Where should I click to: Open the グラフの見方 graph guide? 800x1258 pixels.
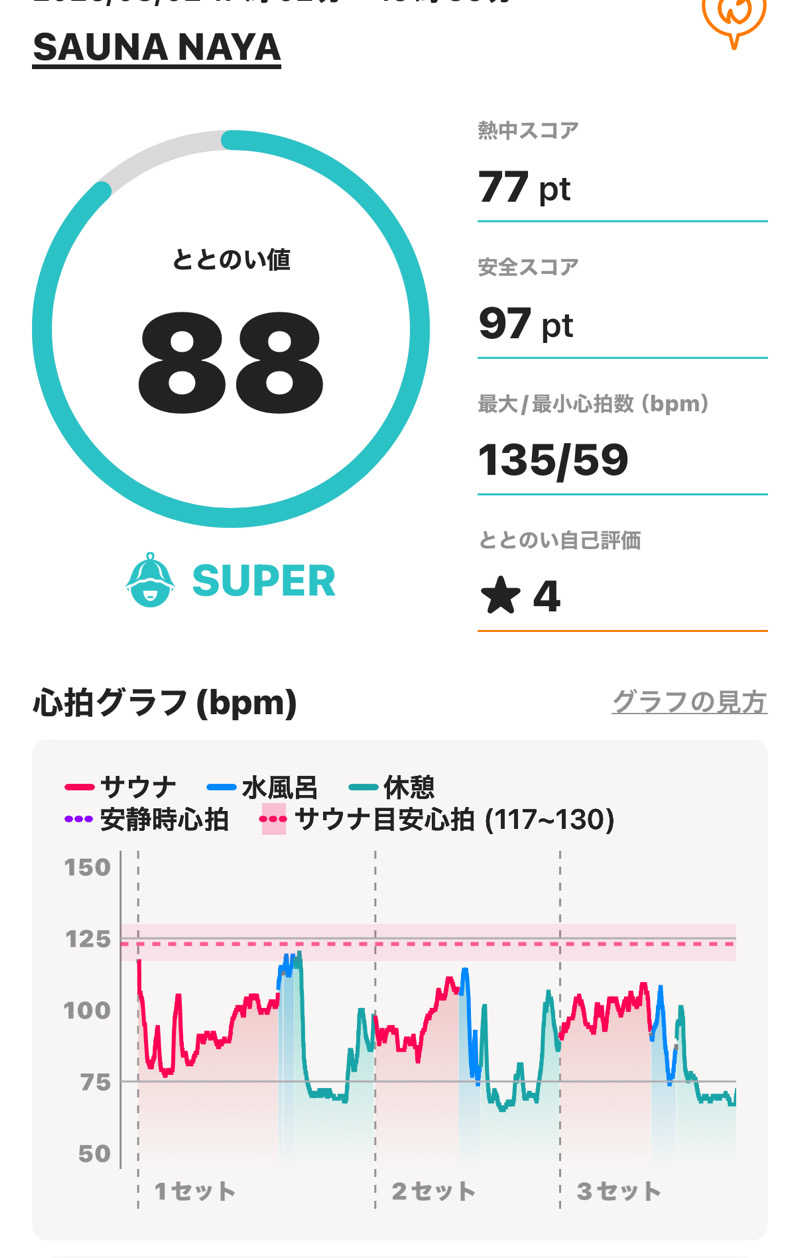pos(689,702)
